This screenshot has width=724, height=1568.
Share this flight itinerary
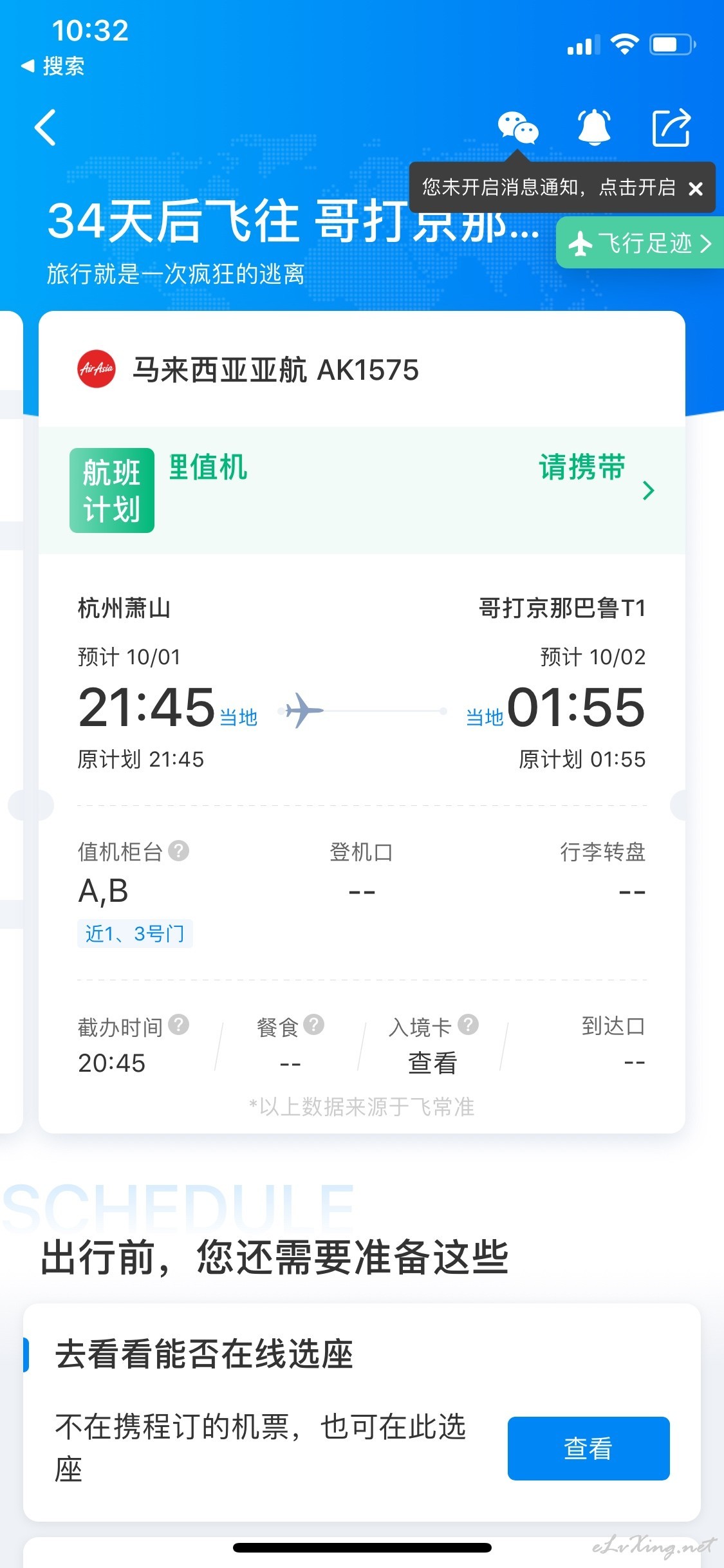(671, 127)
